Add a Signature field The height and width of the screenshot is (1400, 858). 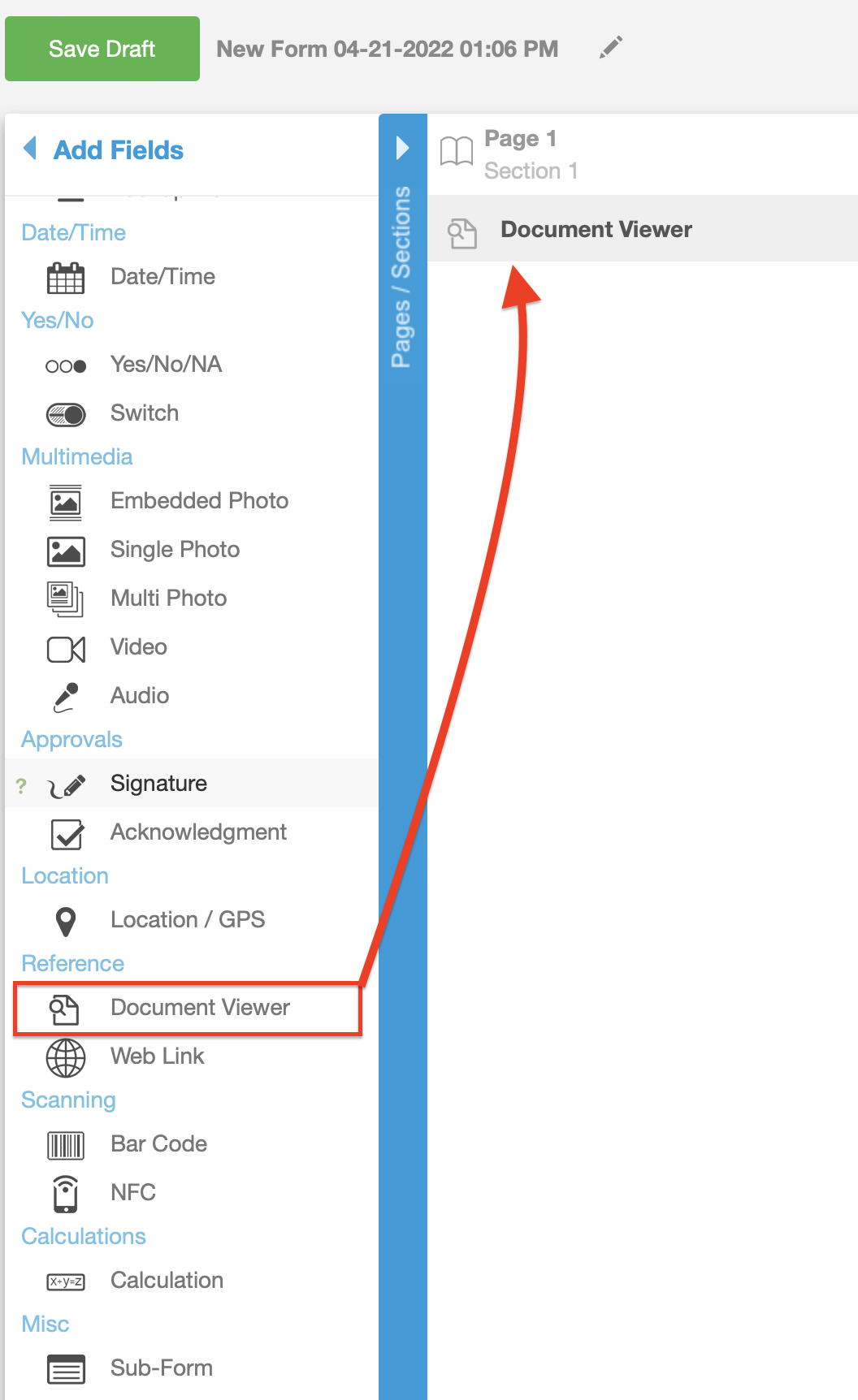tap(158, 784)
